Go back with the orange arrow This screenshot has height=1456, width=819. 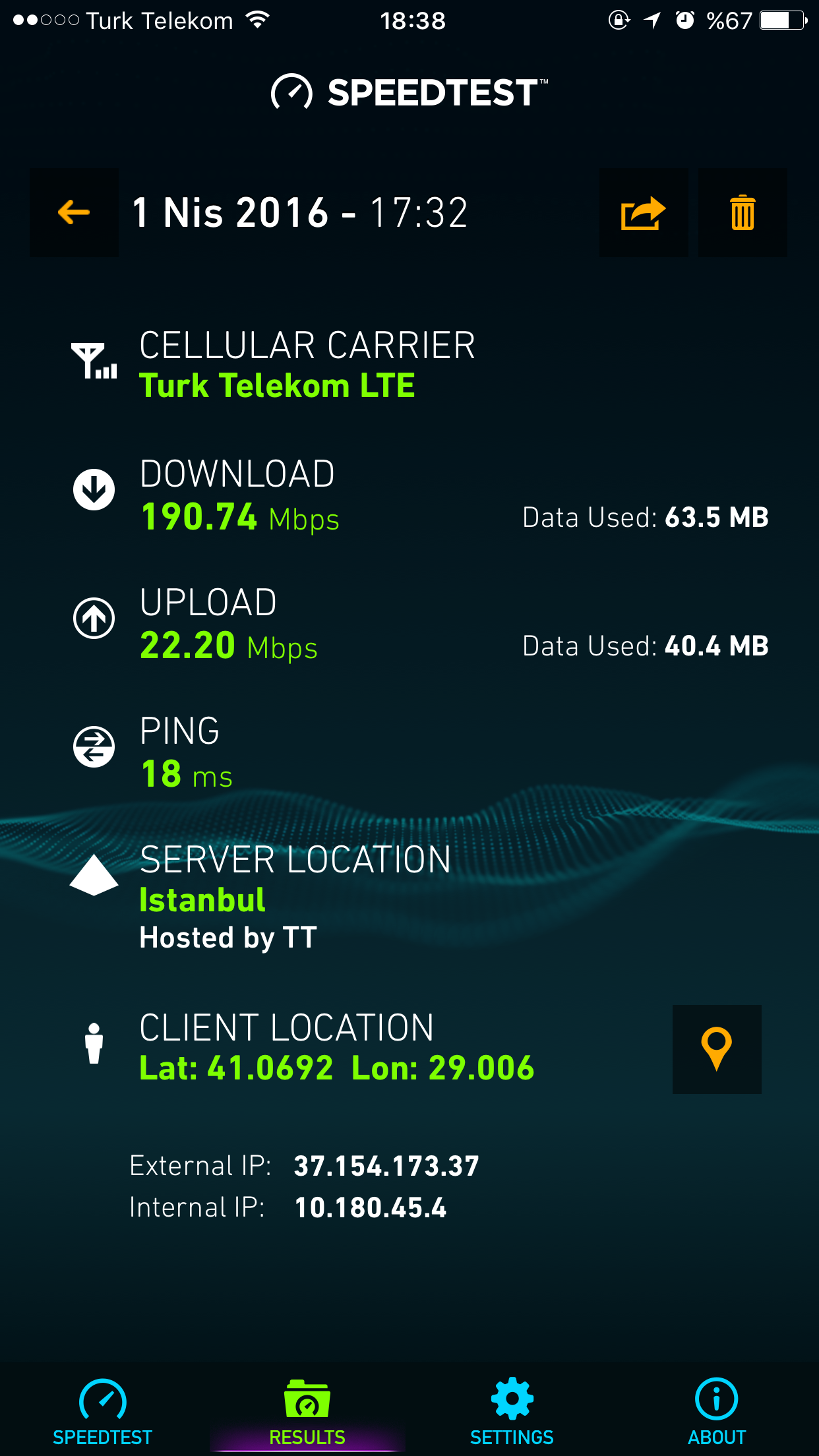[x=74, y=212]
